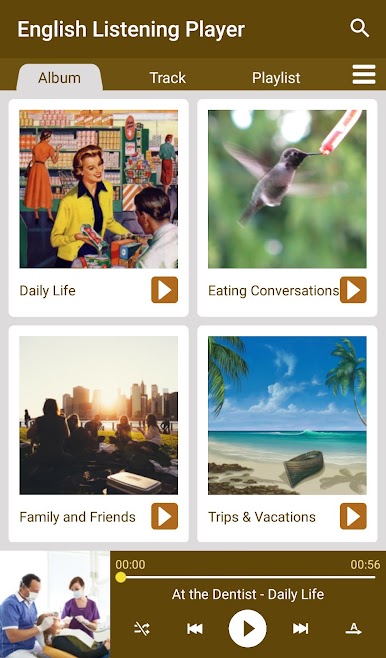This screenshot has width=386, height=658.
Task: Open the now playing dentist artwork
Action: tap(55, 604)
